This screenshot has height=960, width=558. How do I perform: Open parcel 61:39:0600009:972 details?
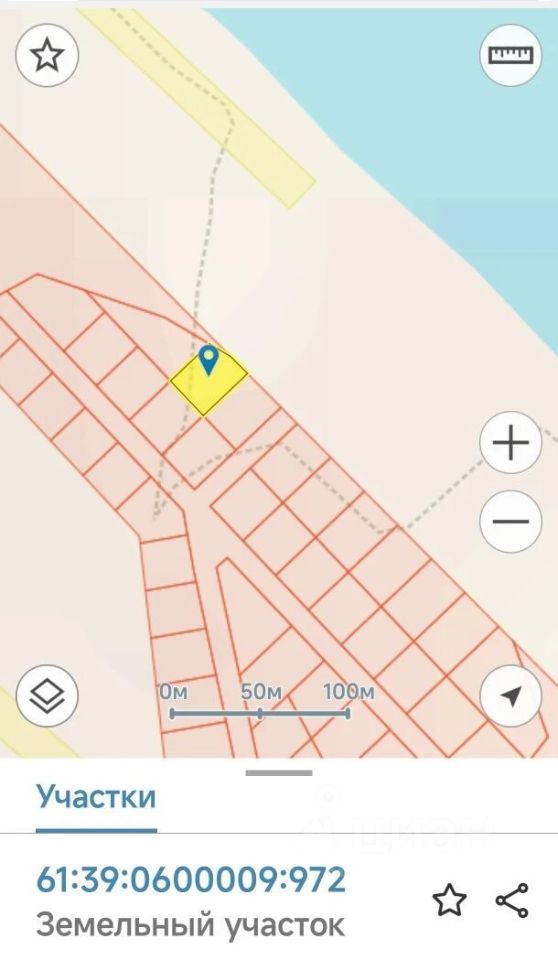pos(191,880)
